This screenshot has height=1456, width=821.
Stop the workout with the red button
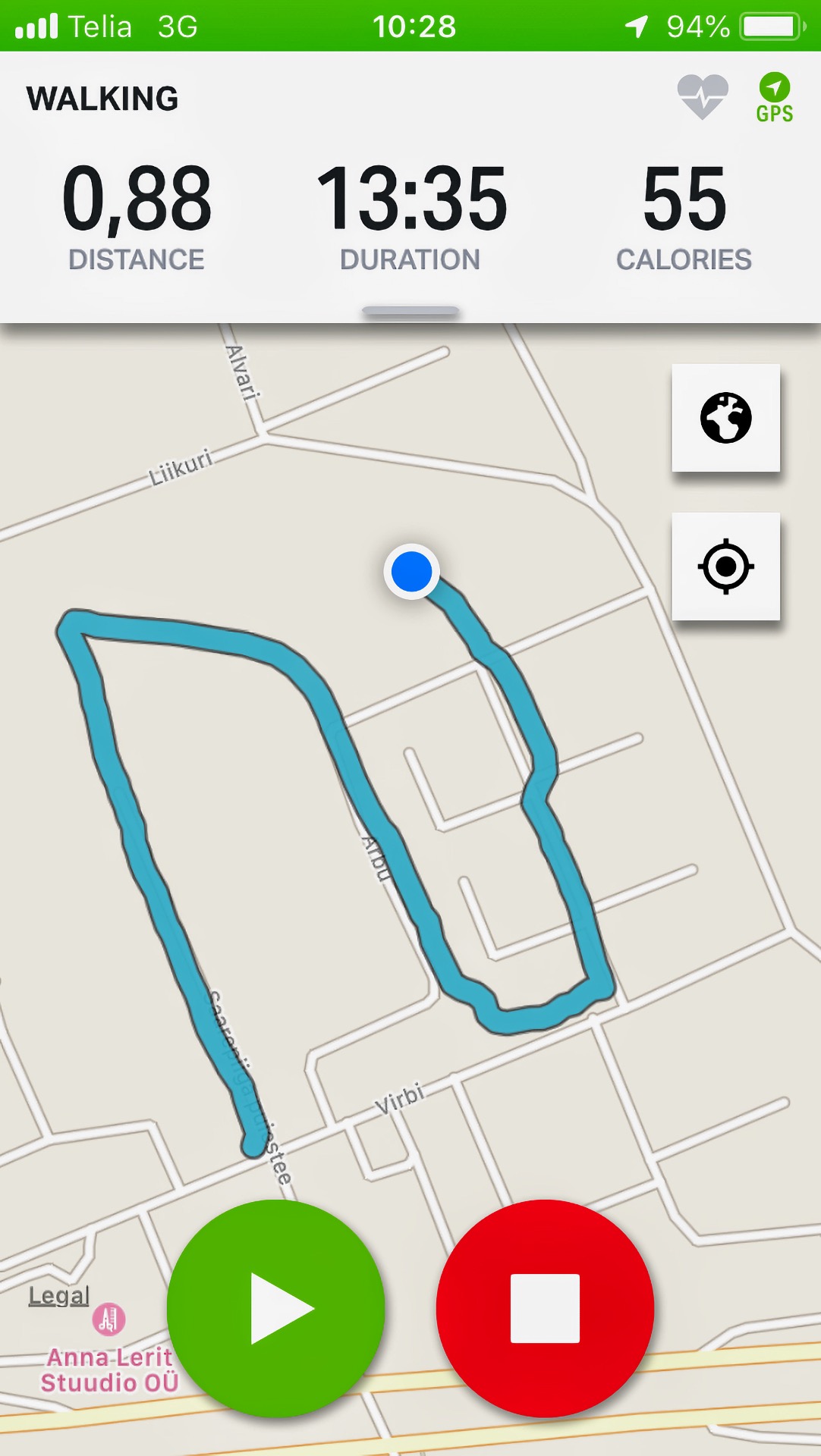[x=545, y=1308]
